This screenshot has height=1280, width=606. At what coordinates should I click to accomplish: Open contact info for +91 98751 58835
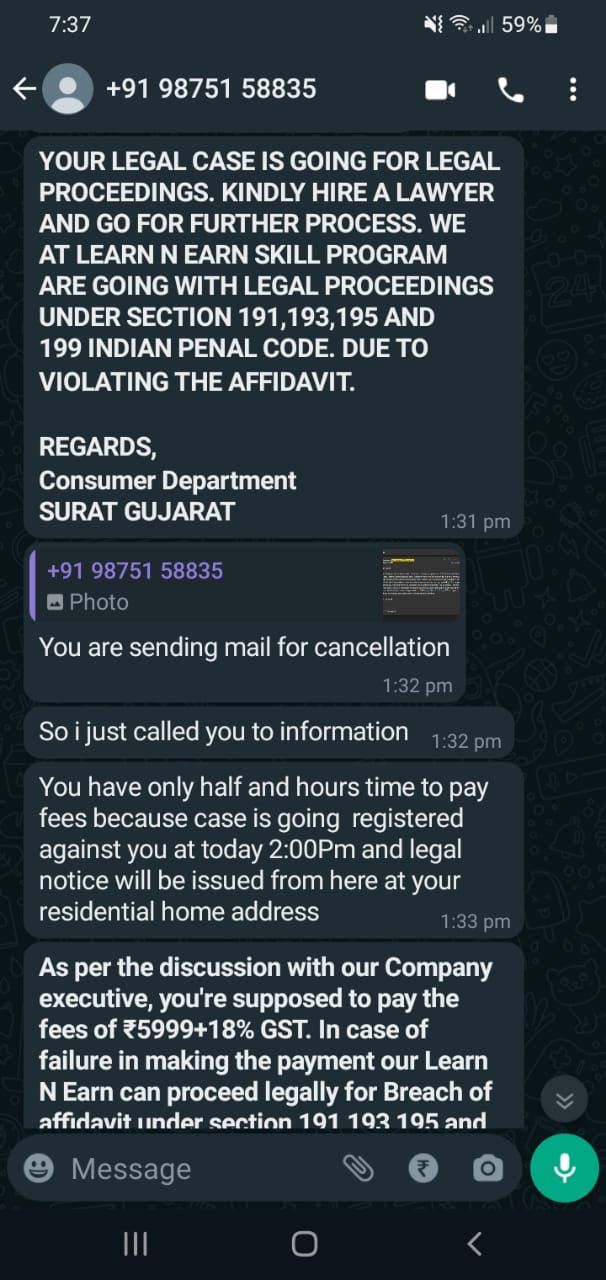(210, 89)
